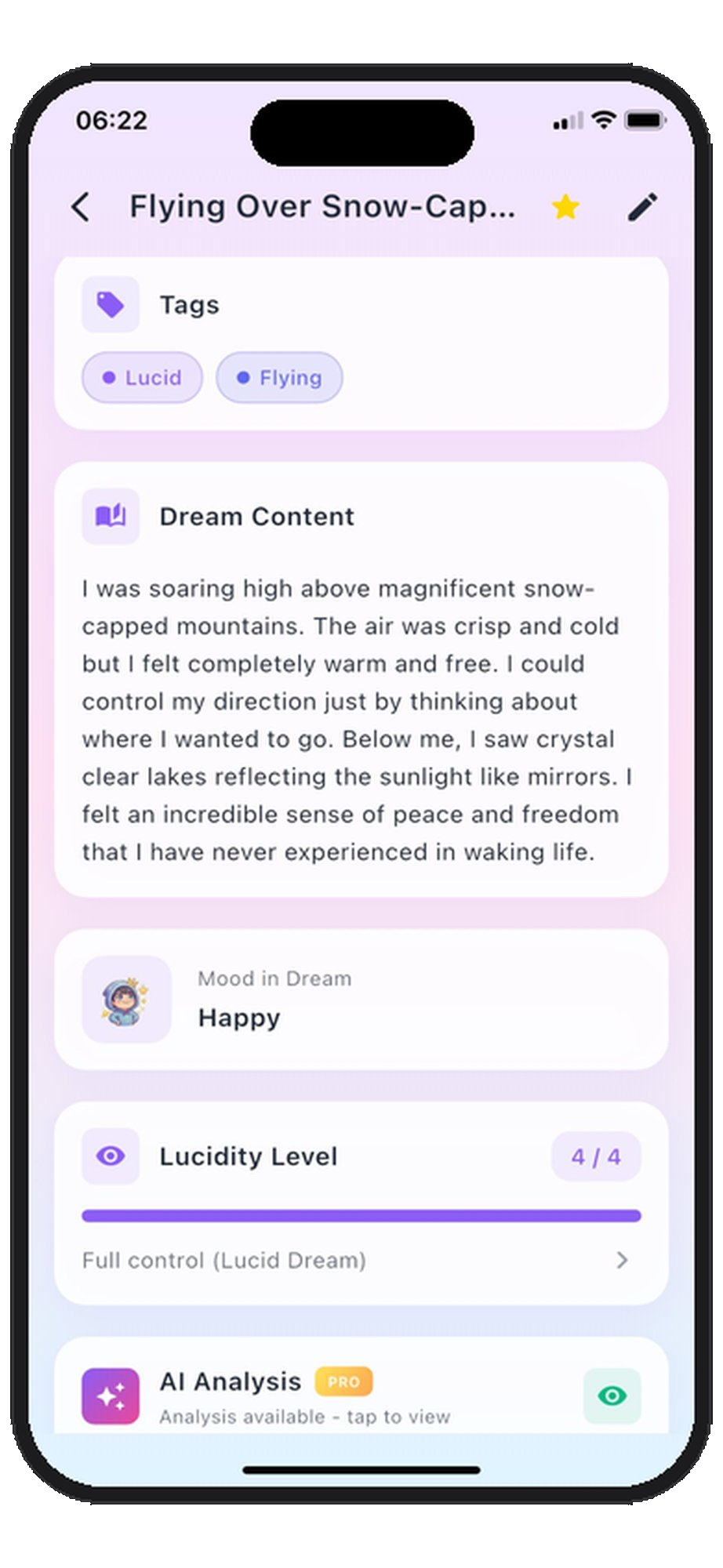Adjust the lucidity level slider
Viewport: 723px width, 1568px height.
(361, 1214)
